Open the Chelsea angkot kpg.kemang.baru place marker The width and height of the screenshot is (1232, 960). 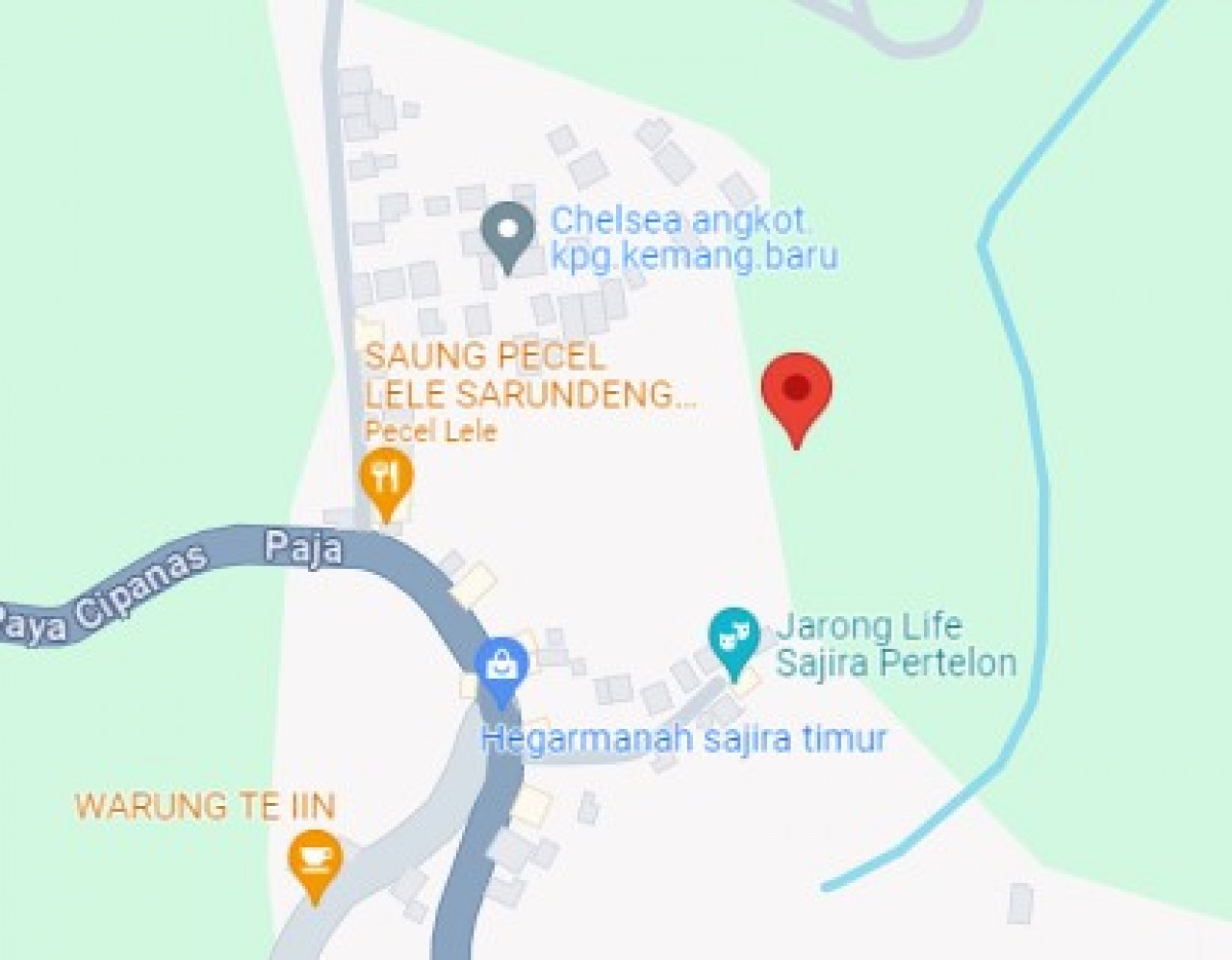(508, 231)
